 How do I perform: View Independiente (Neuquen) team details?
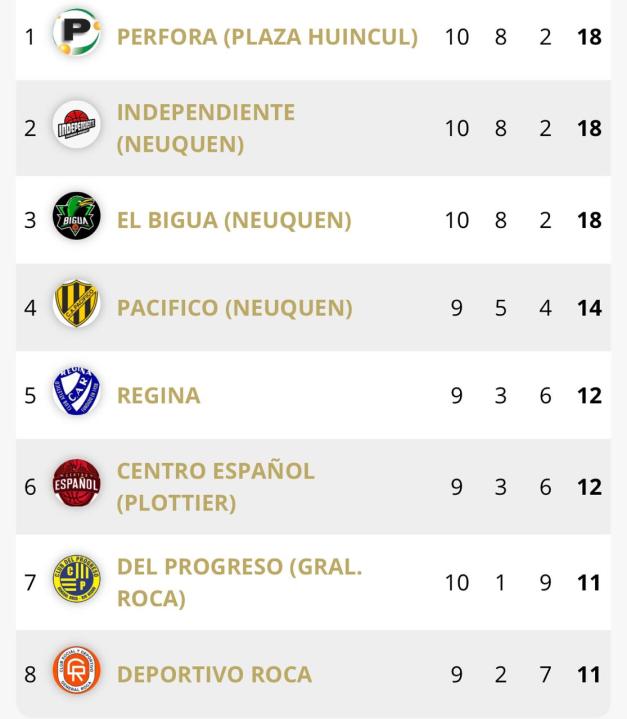(x=206, y=128)
